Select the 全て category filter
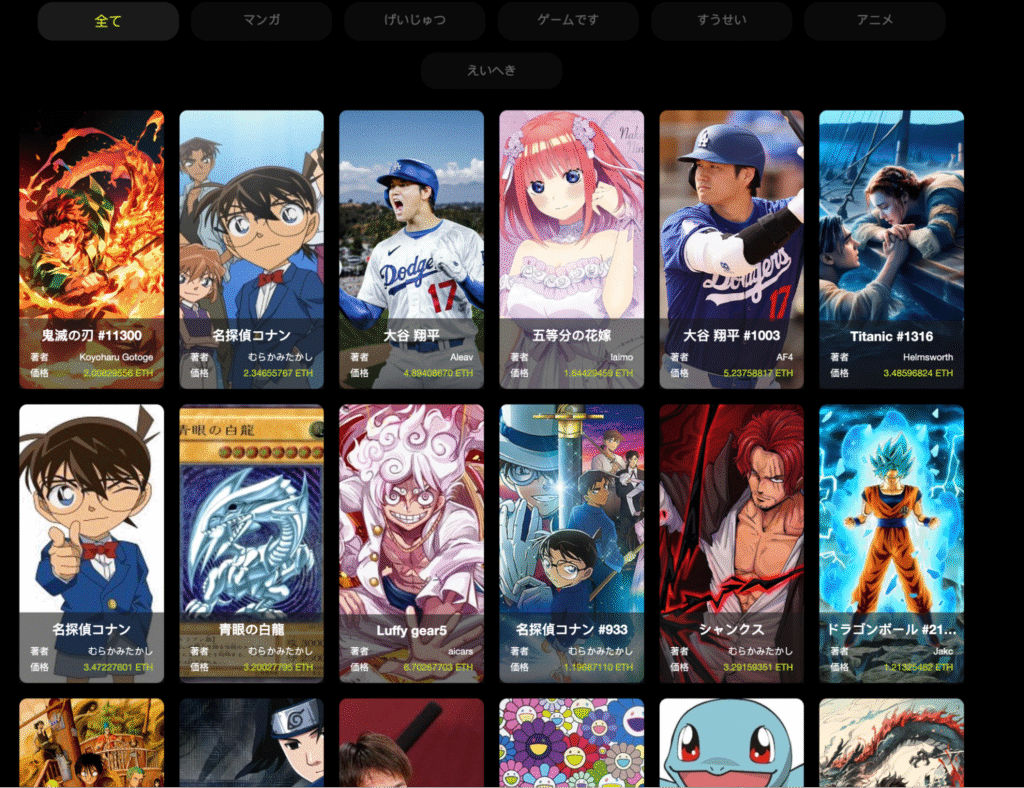 (108, 21)
